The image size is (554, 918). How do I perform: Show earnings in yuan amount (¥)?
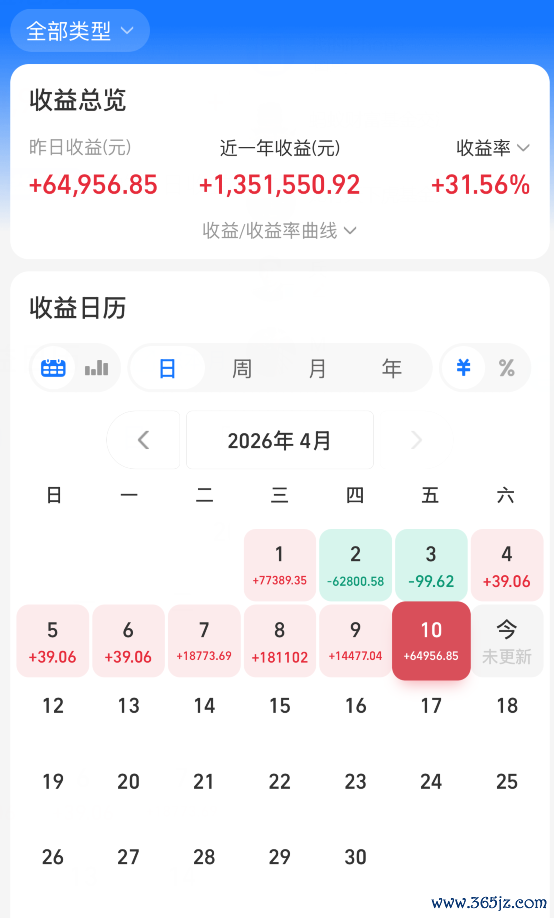click(463, 368)
